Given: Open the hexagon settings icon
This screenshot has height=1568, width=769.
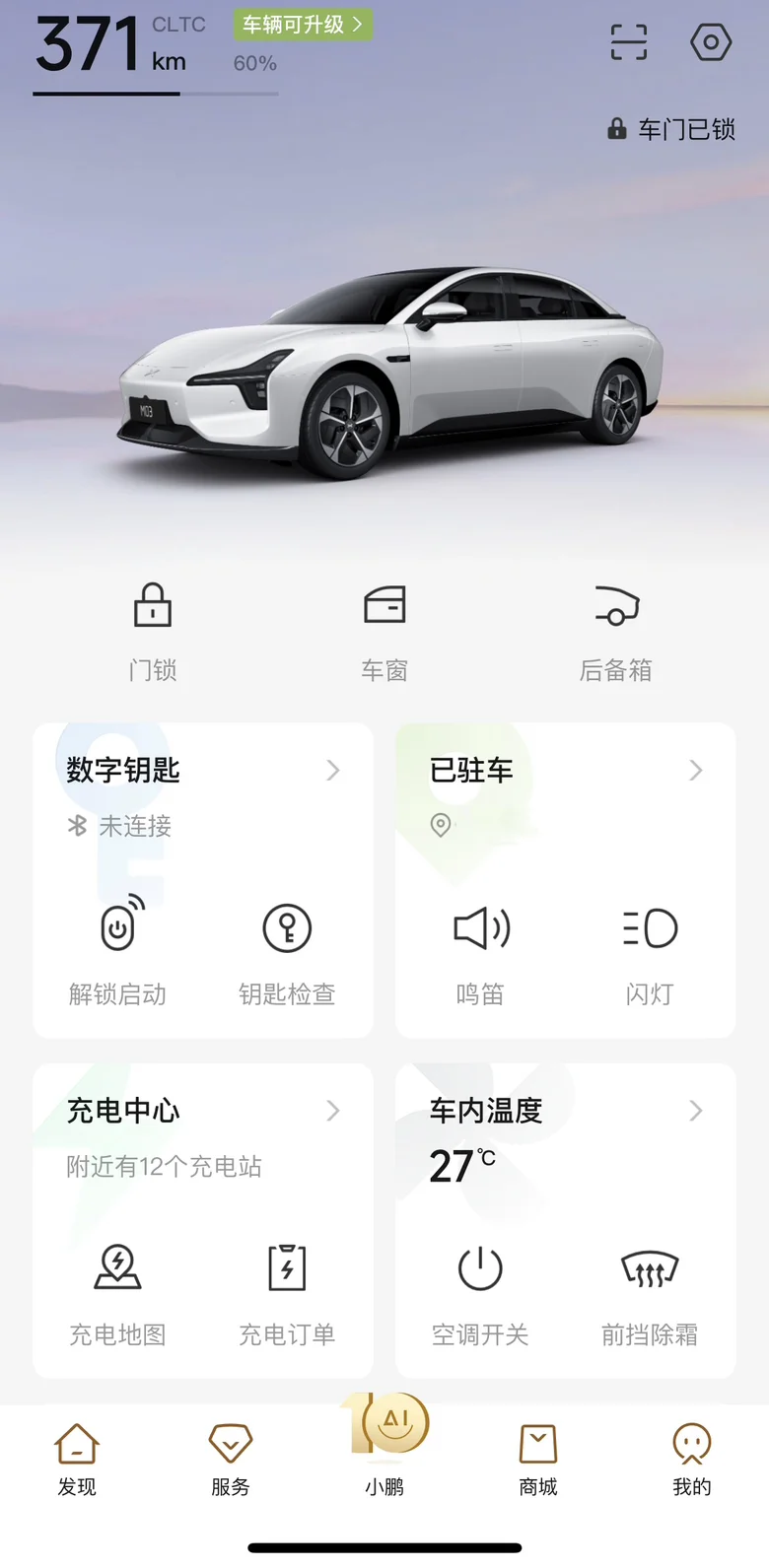Looking at the screenshot, I should point(711,42).
